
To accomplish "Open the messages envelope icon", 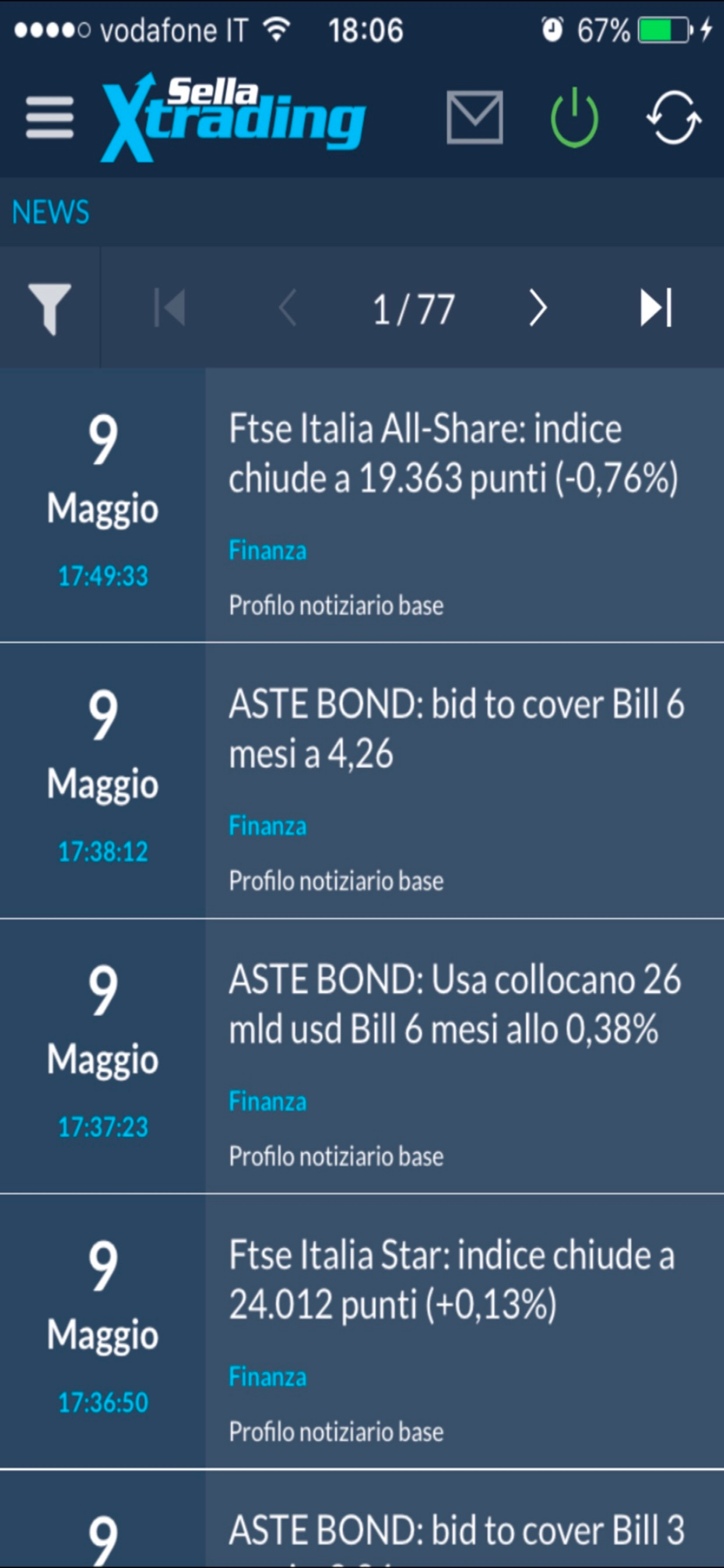I will click(x=475, y=117).
